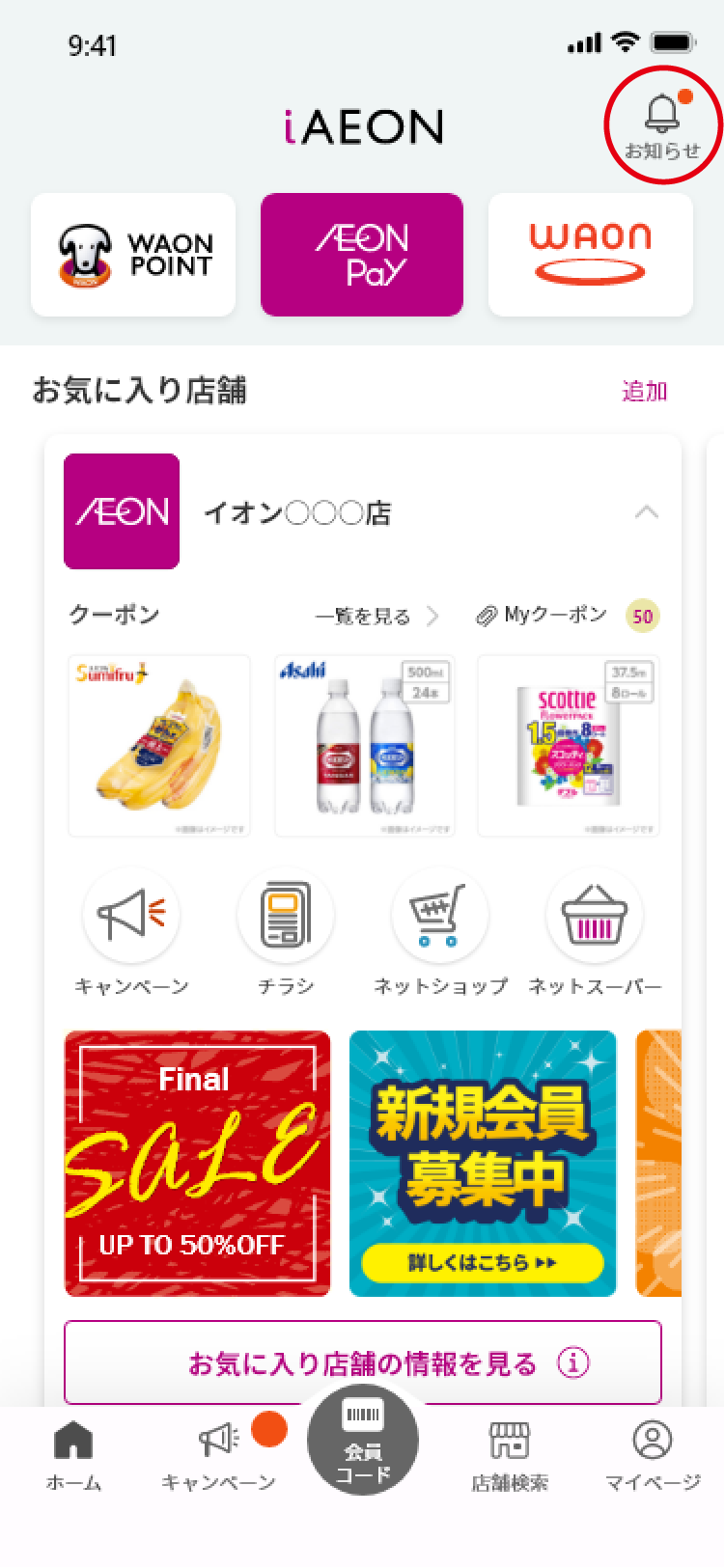Image resolution: width=725 pixels, height=1568 pixels.
Task: Open the 新規会員募集中 banner
Action: [483, 1164]
